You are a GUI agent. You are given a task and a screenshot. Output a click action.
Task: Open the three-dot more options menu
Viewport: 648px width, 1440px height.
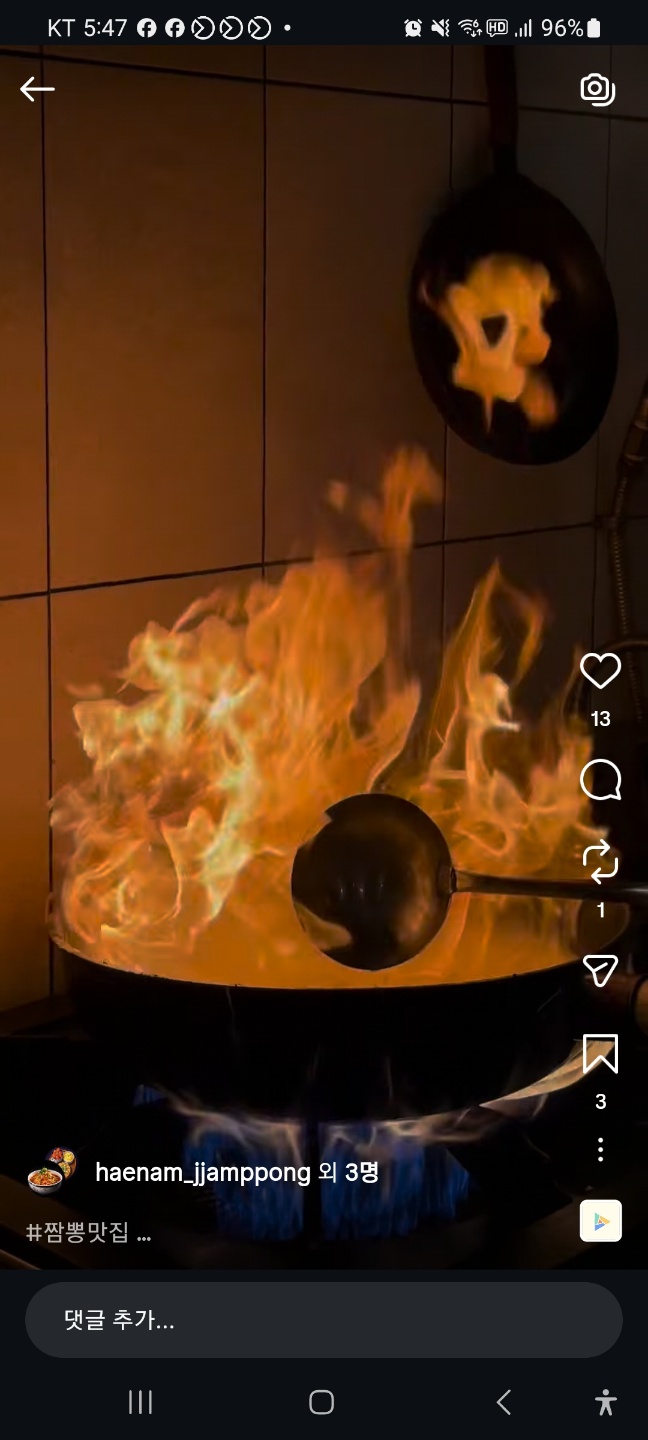[x=600, y=1149]
